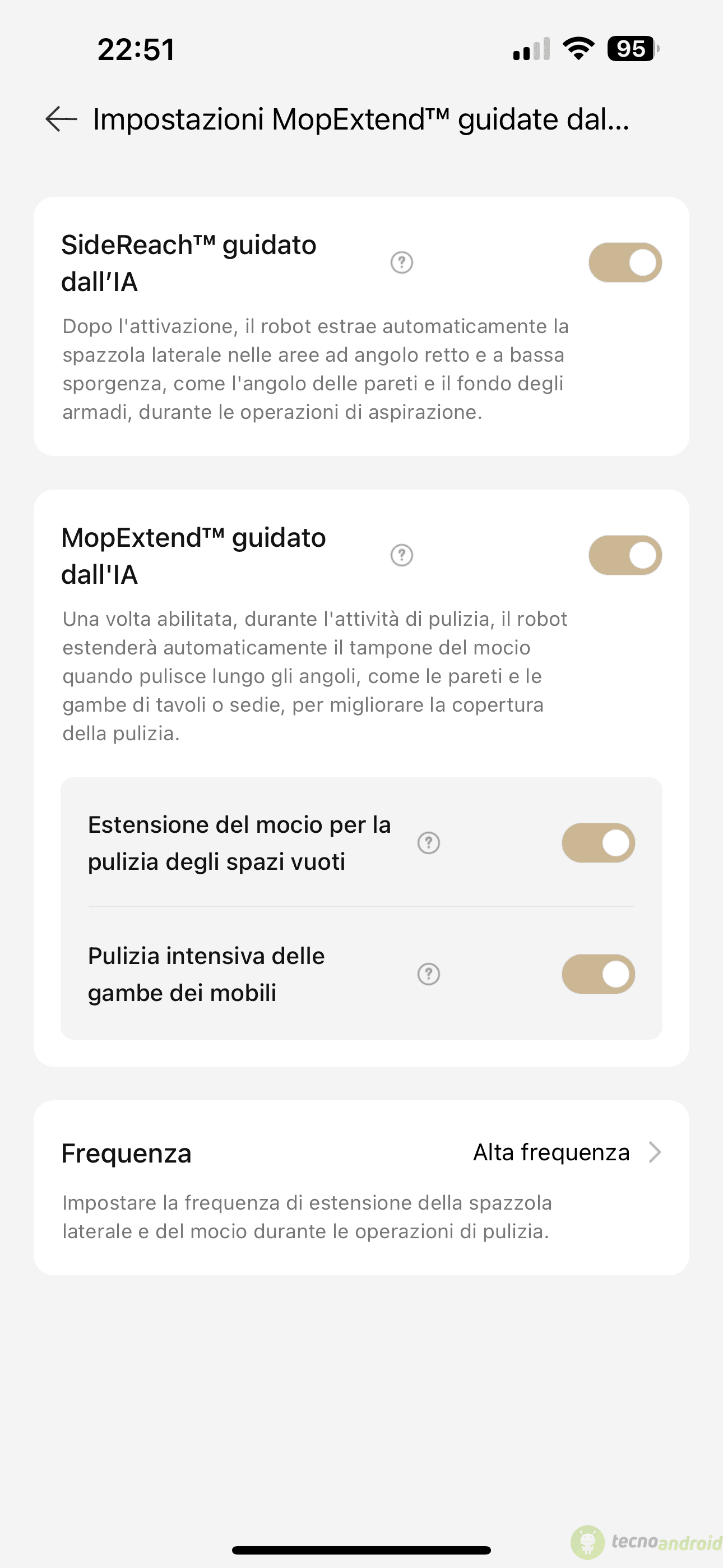Open the Frequenza setting row

pos(361,1153)
